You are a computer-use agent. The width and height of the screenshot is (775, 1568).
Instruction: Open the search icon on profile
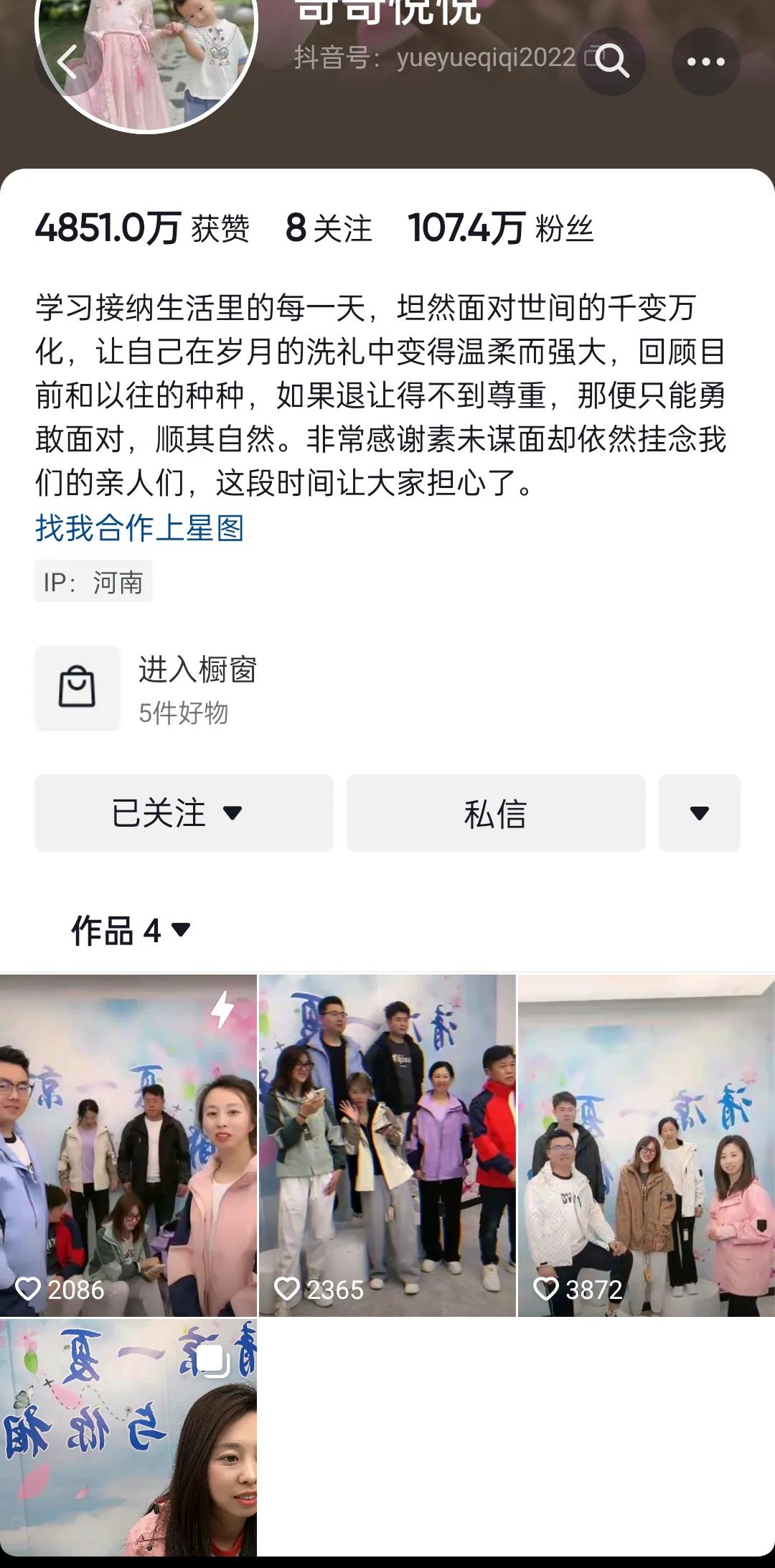click(611, 62)
